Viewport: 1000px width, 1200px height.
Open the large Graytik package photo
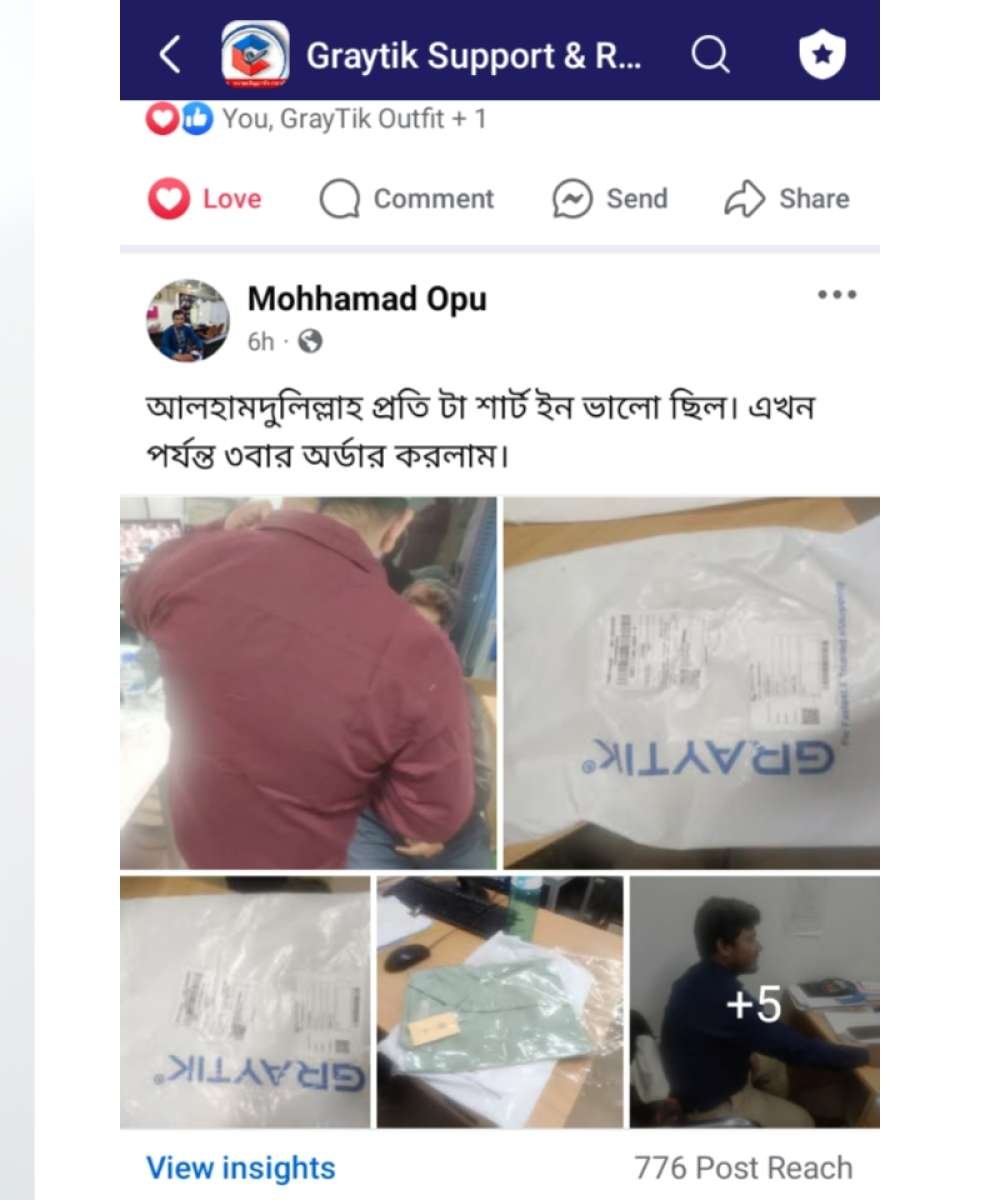coord(691,682)
